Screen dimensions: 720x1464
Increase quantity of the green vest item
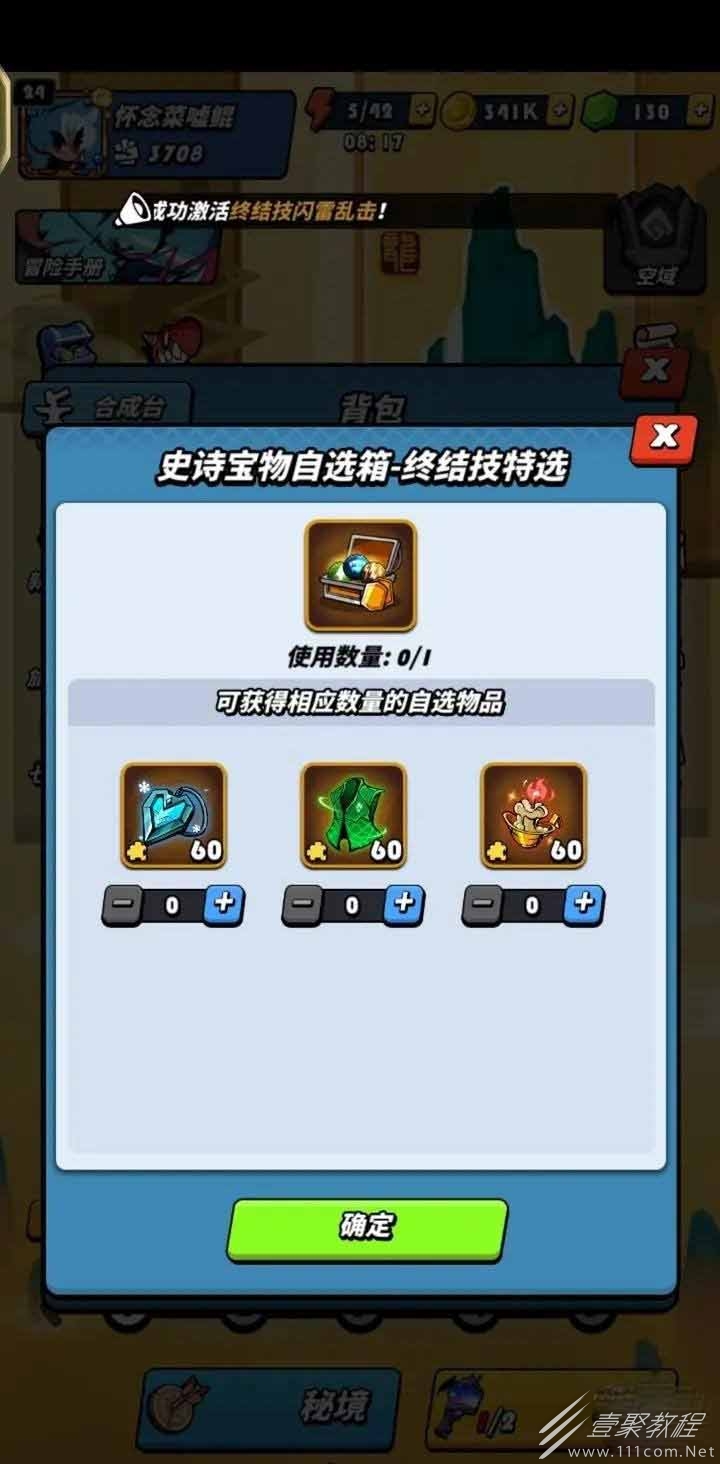click(404, 904)
